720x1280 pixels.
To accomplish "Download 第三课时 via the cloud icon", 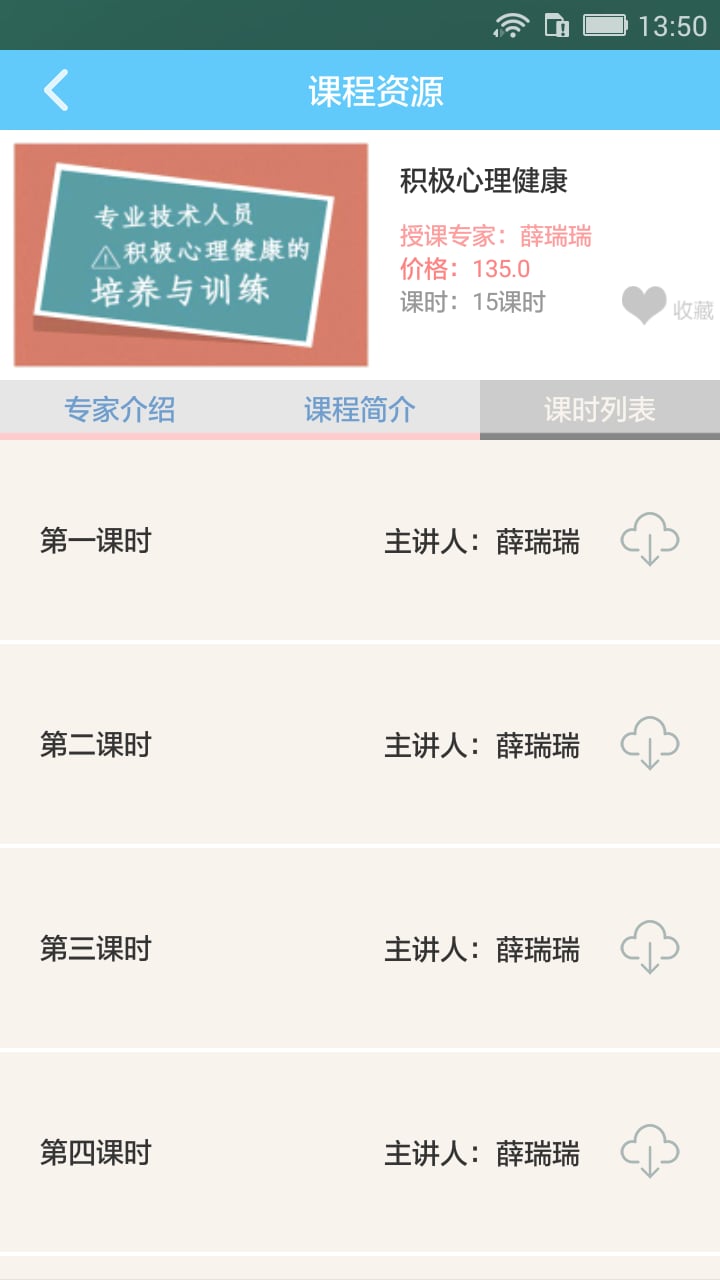I will pos(650,948).
